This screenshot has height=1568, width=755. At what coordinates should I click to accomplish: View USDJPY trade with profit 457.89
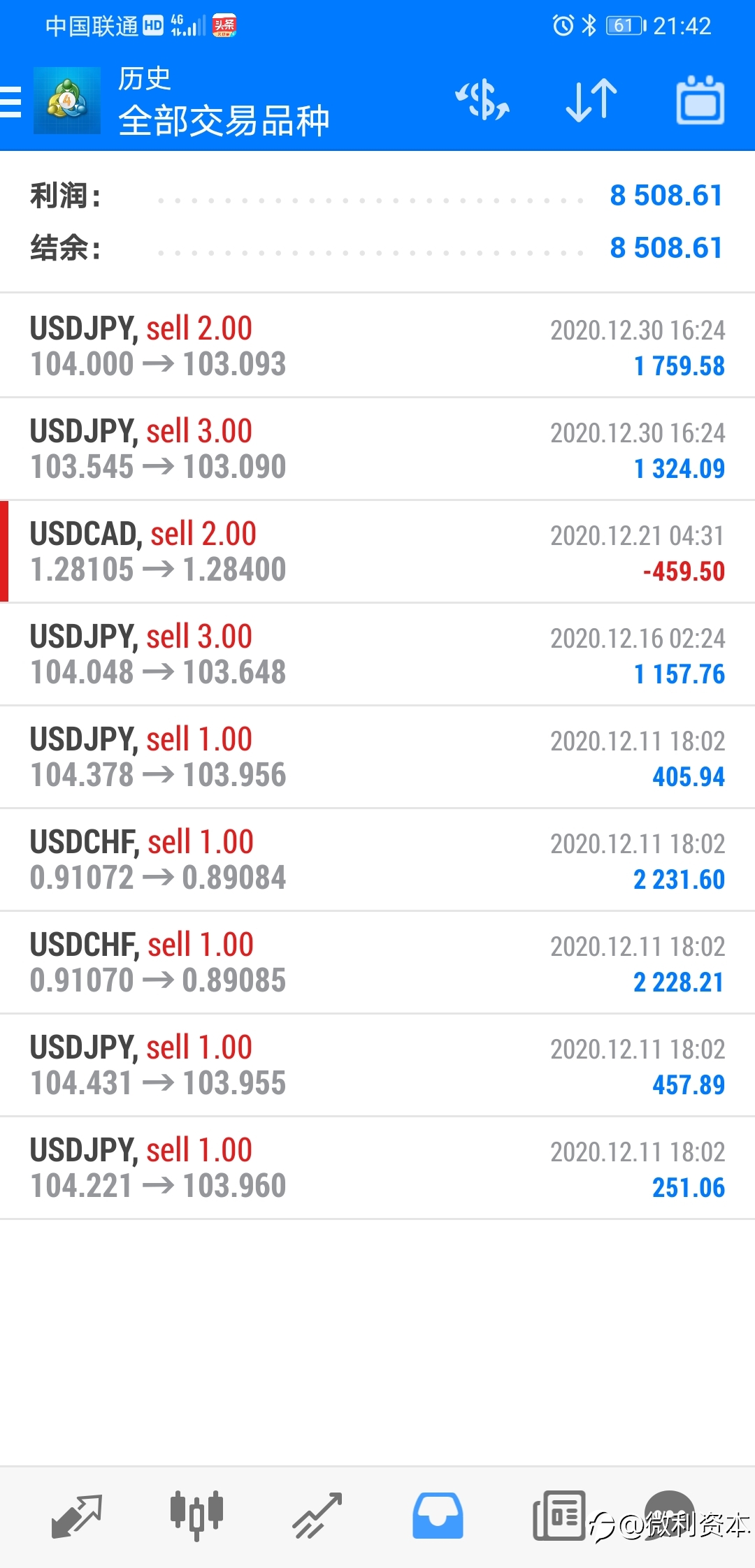[x=377, y=1065]
